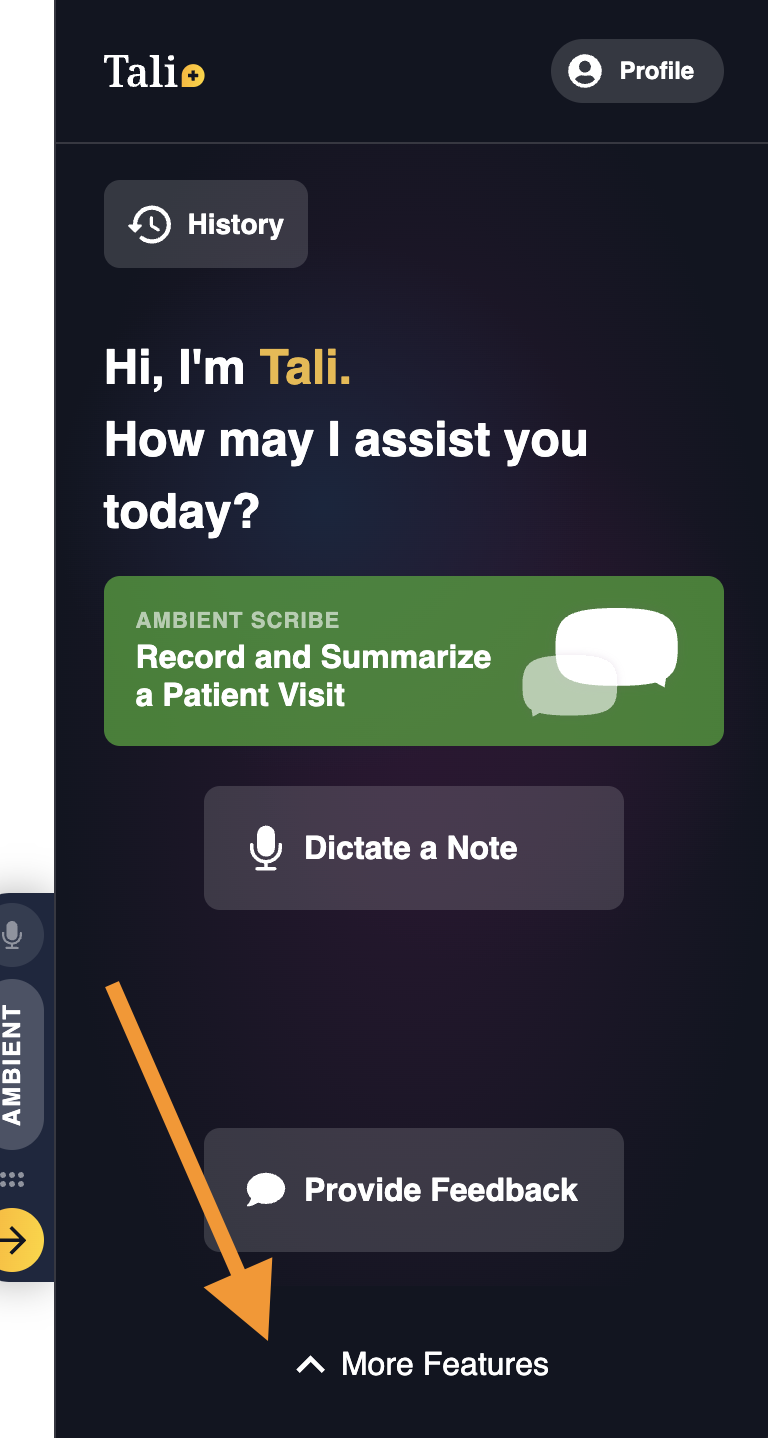Tap the microphone icon in side widget
This screenshot has height=1438, width=768.
point(12,935)
